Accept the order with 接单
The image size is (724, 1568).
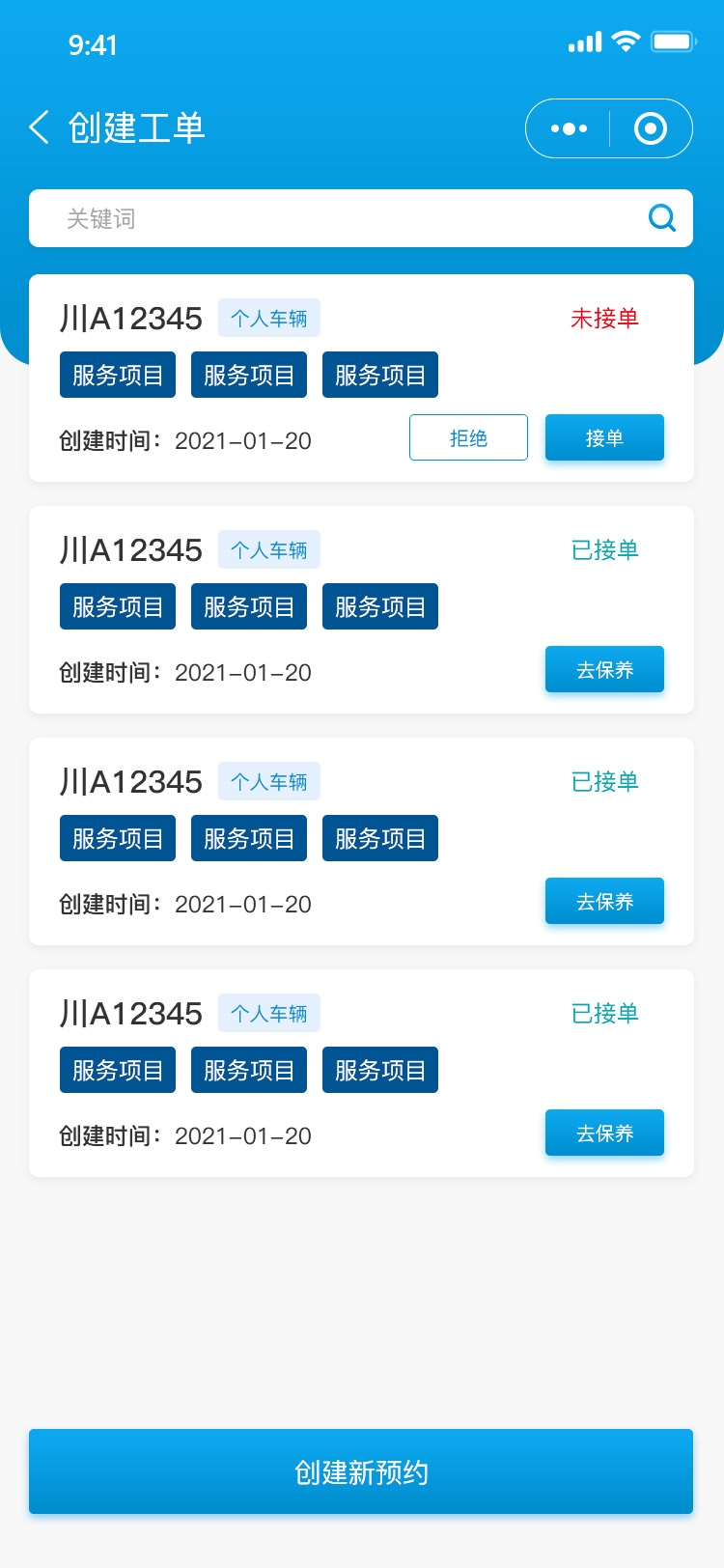(x=604, y=437)
